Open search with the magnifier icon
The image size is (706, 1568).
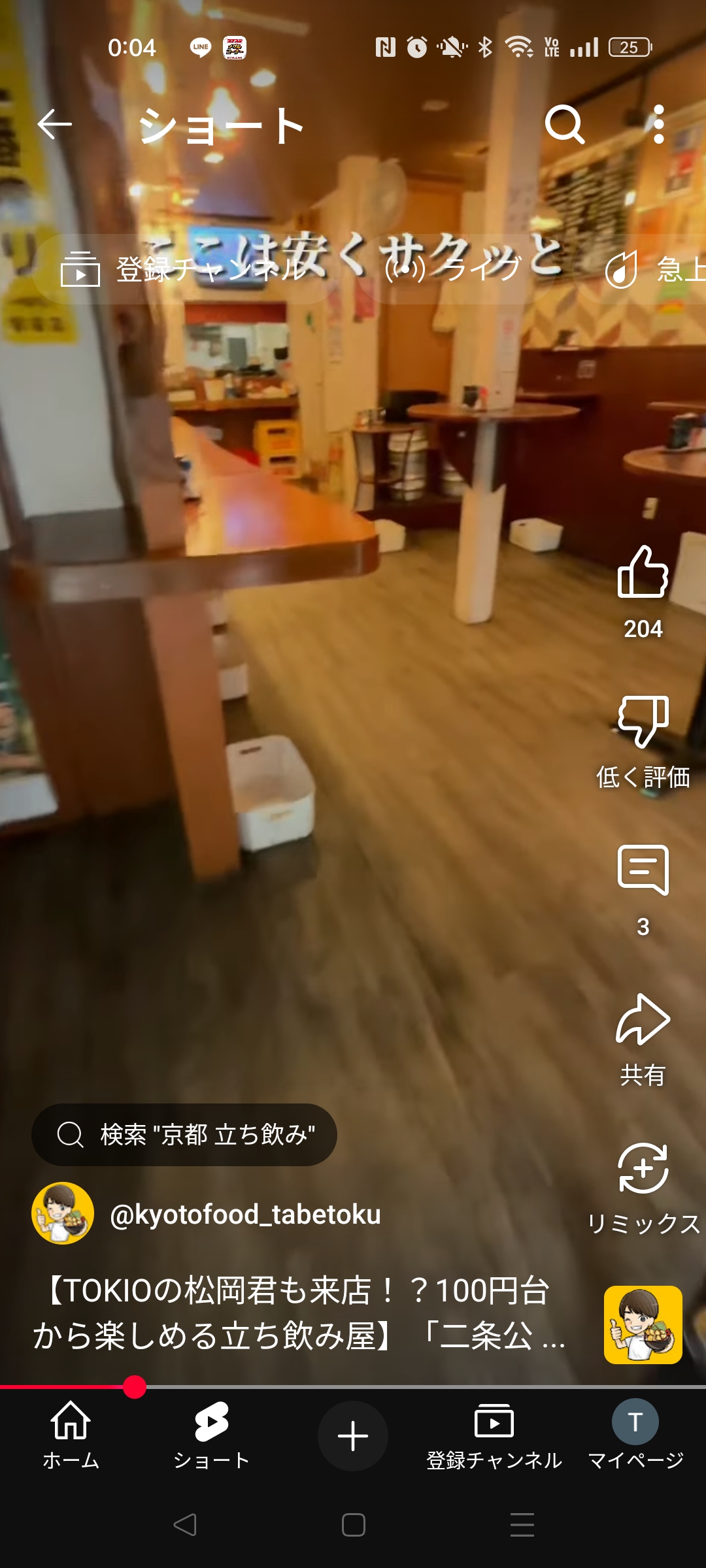click(x=564, y=124)
